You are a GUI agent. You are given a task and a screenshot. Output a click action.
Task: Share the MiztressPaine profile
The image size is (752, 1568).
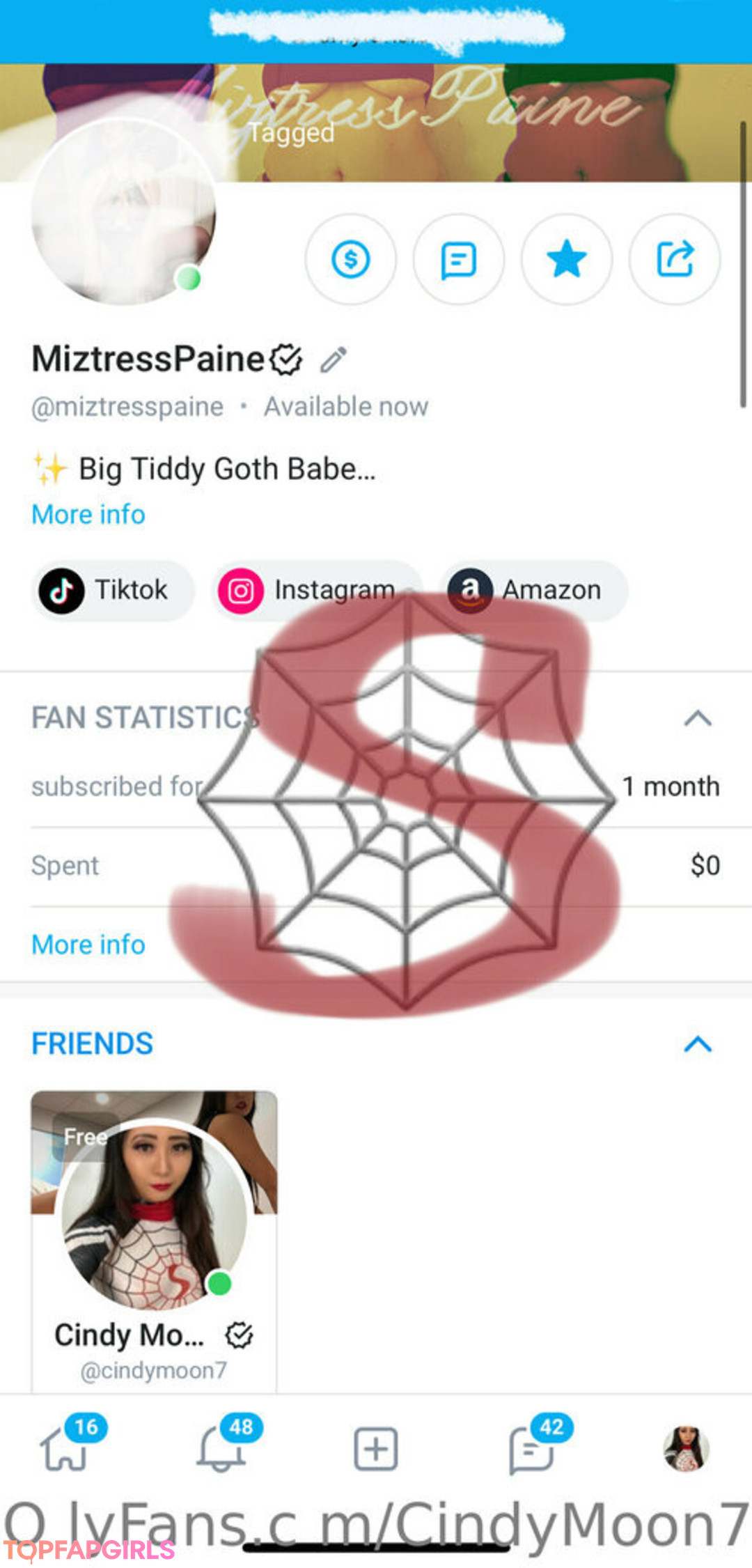(674, 259)
